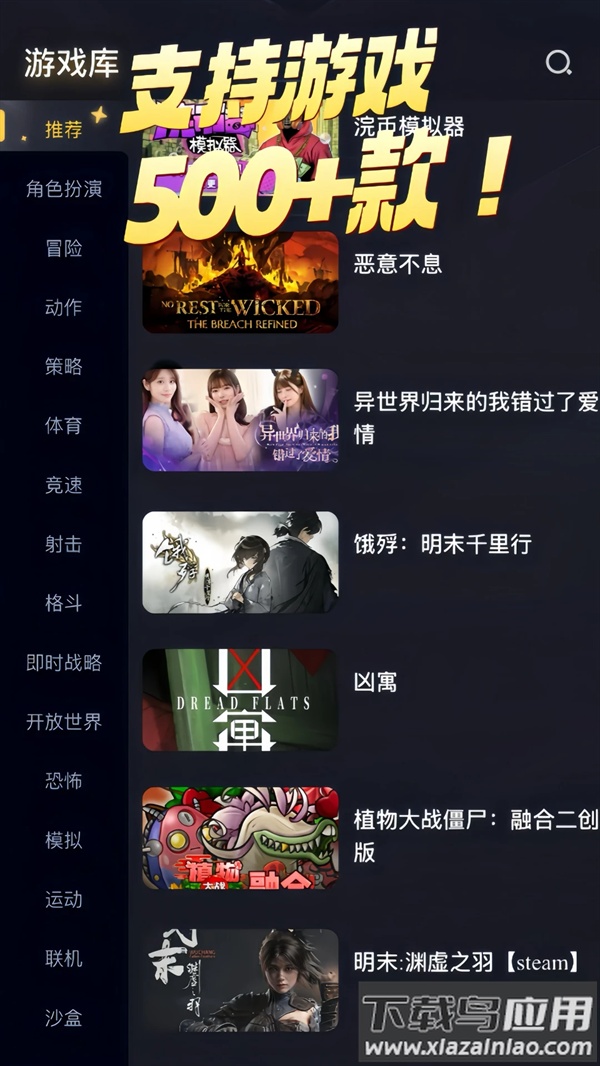Switch to the 体育 category
Viewport: 600px width, 1066px height.
[64, 425]
